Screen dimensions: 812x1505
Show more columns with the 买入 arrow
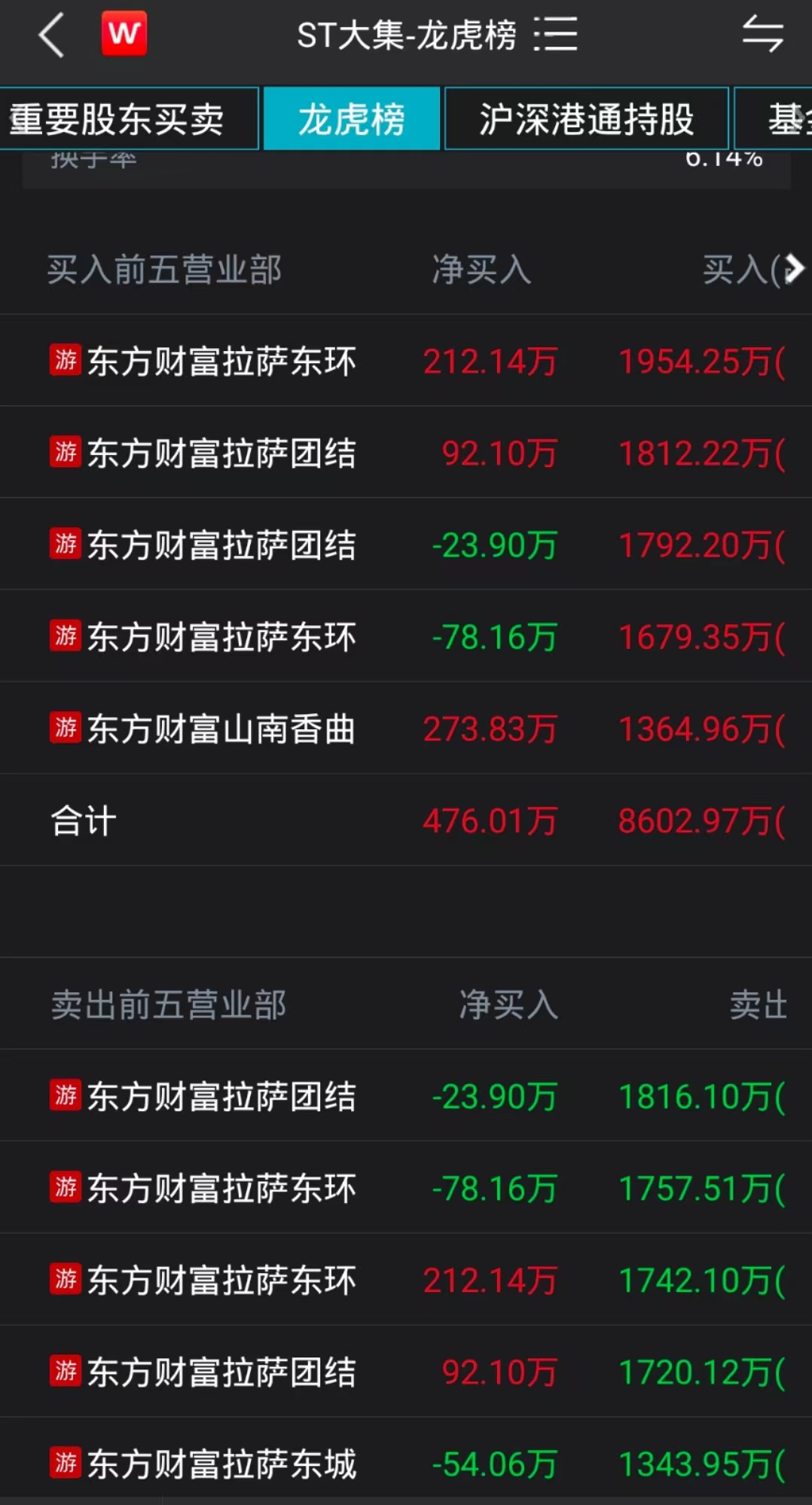coord(793,269)
